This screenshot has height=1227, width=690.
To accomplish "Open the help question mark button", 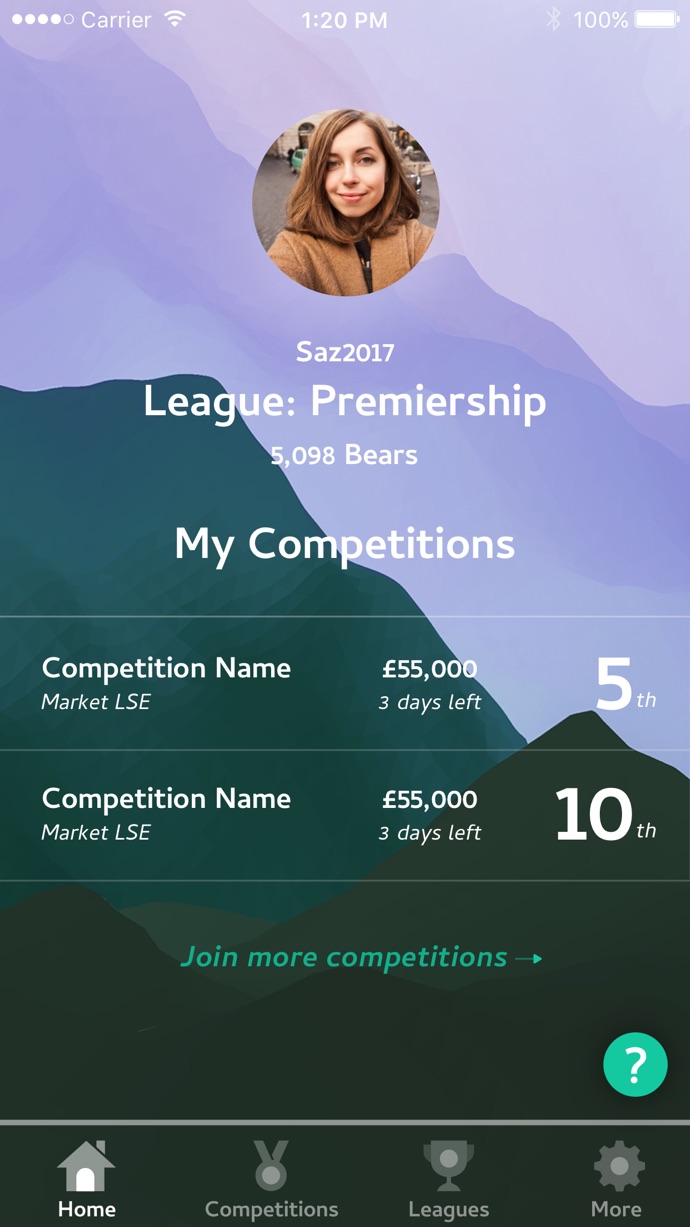I will click(635, 1065).
